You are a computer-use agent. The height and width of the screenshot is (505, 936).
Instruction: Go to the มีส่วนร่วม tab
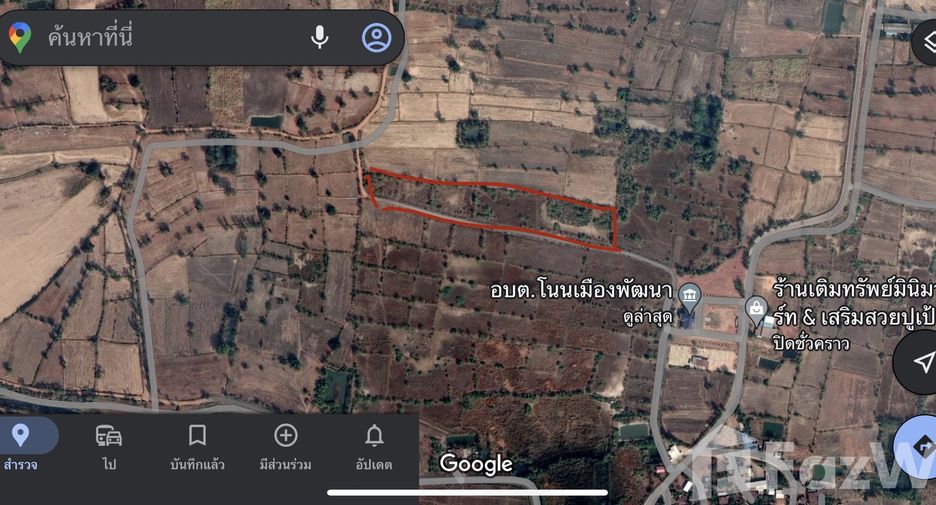285,446
